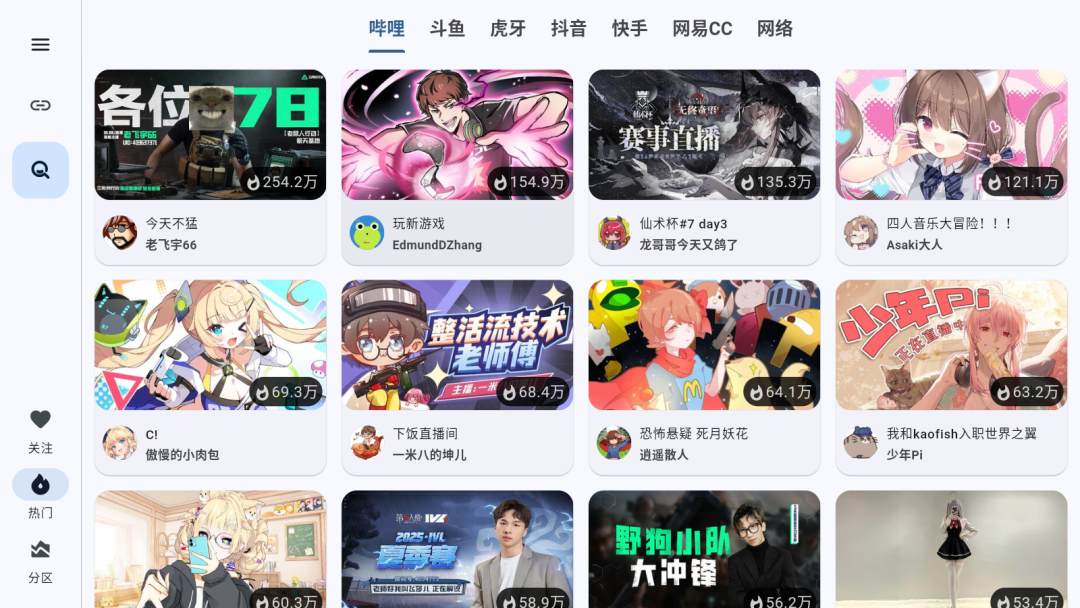1080x608 pixels.
Task: Switch to the 虎牙 tab
Action: (x=508, y=29)
